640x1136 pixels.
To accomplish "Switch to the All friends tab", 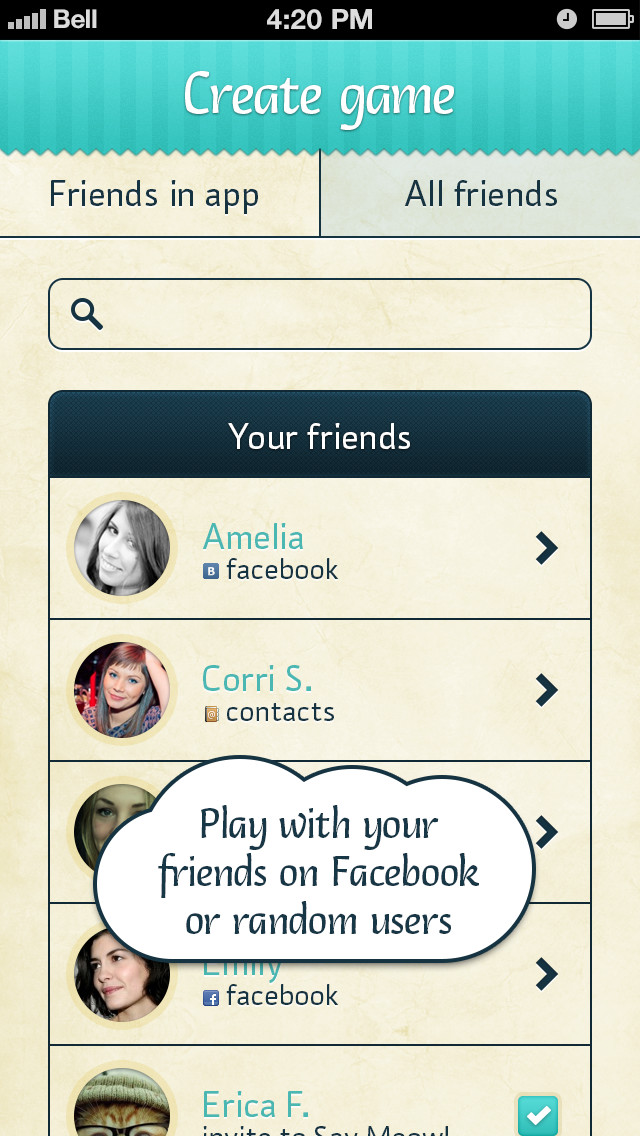I will pyautogui.click(x=481, y=194).
